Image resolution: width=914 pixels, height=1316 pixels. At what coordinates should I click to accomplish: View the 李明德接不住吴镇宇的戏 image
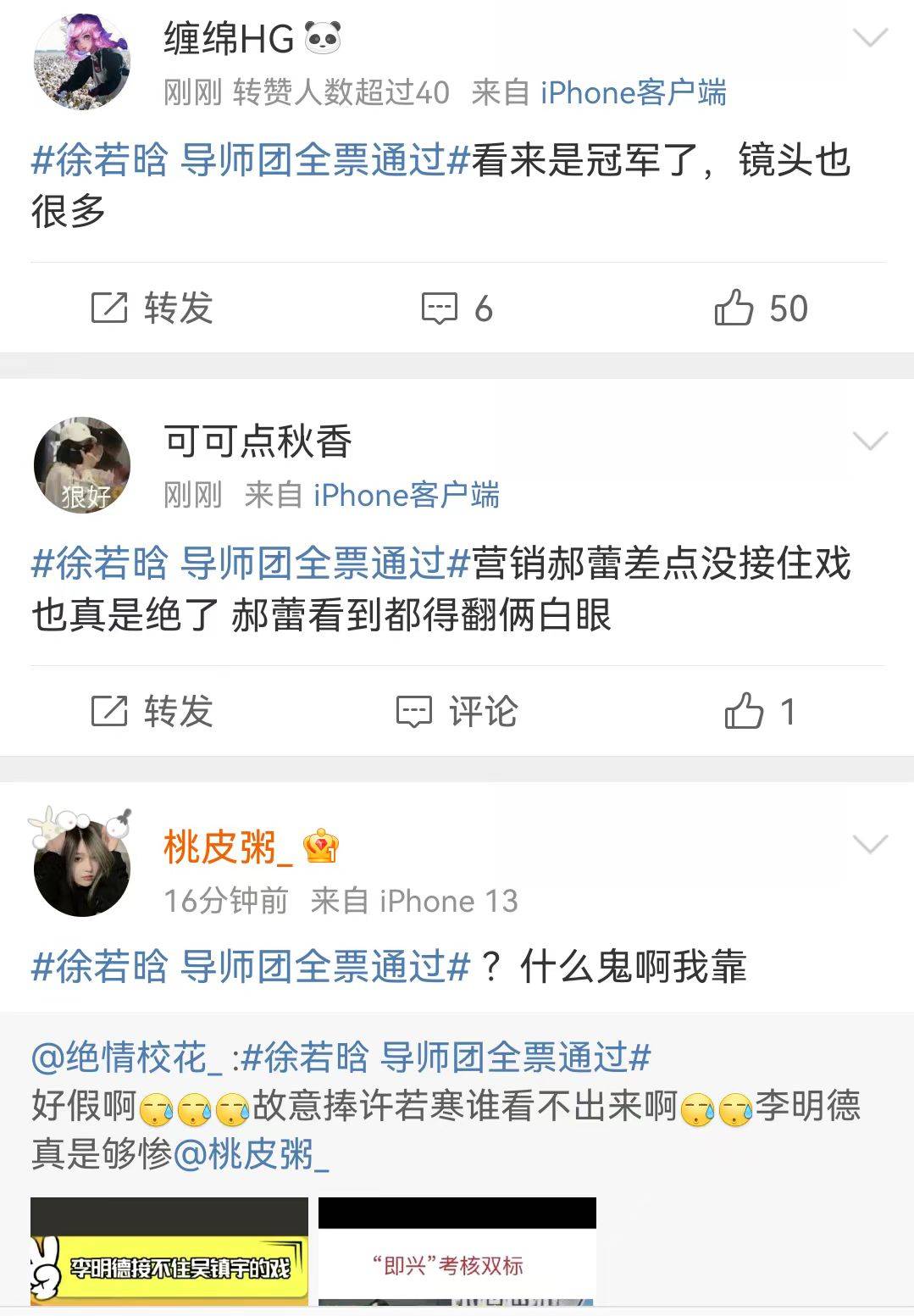(169, 1251)
